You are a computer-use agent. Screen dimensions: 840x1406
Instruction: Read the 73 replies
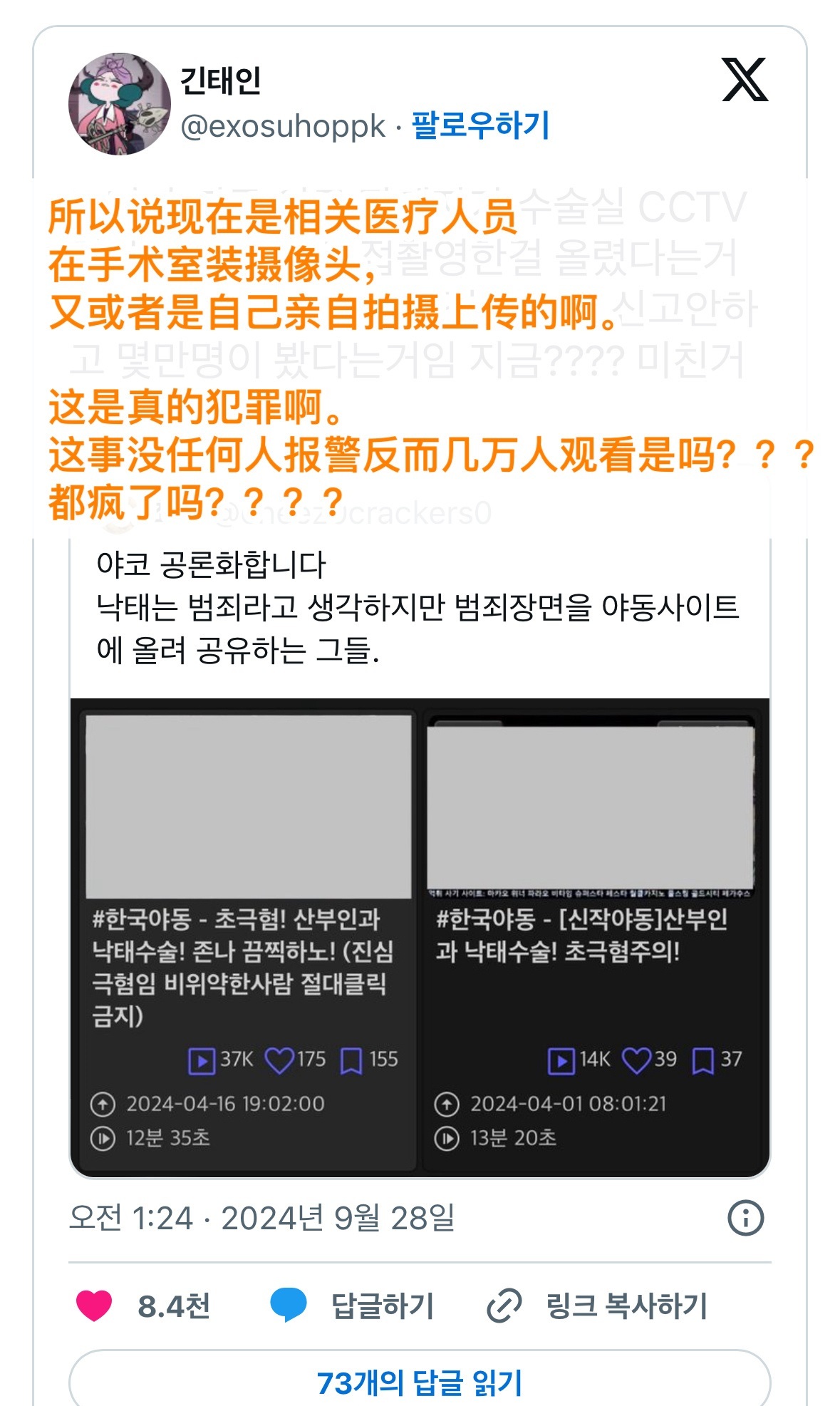tap(419, 1382)
